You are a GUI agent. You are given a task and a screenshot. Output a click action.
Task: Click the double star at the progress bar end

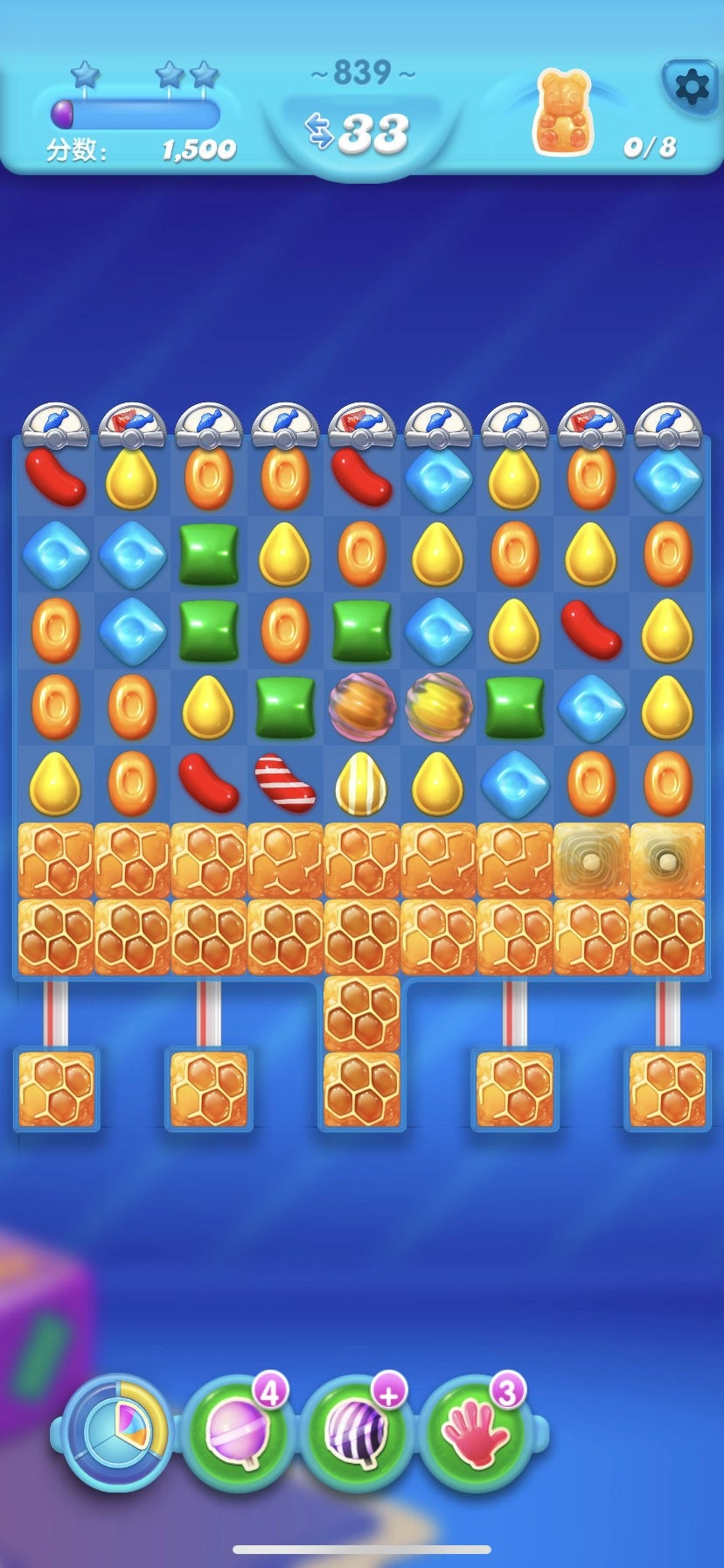click(186, 73)
